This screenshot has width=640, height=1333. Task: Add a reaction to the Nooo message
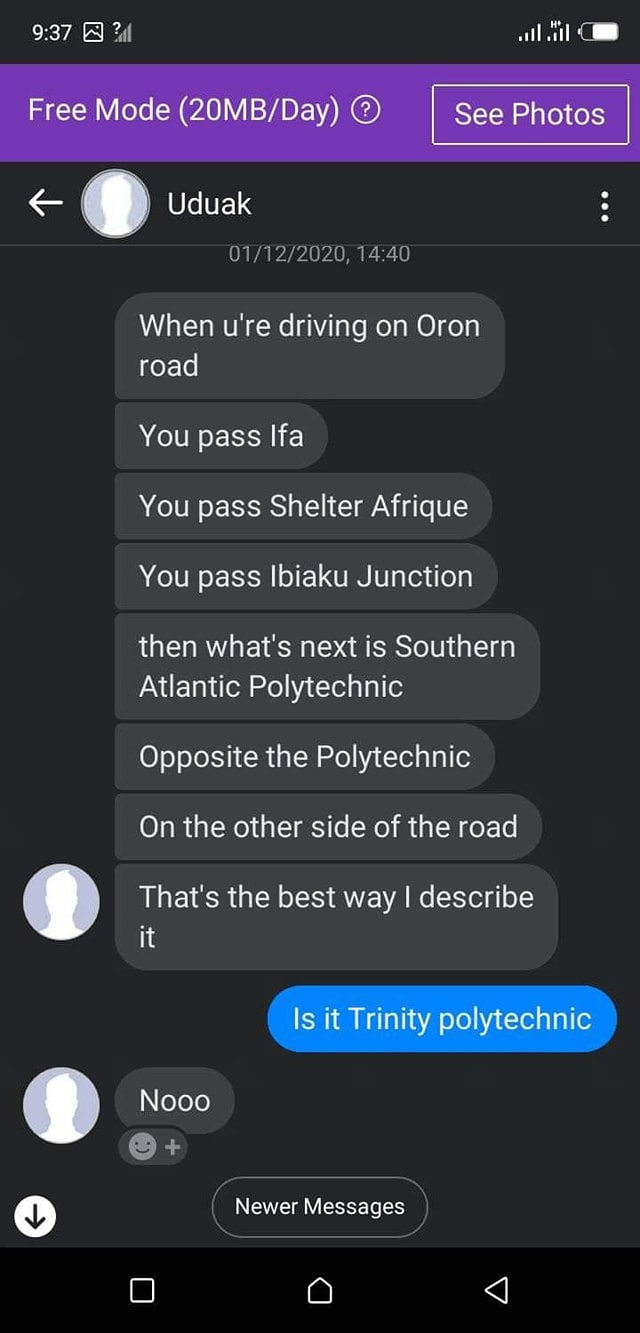point(153,1148)
